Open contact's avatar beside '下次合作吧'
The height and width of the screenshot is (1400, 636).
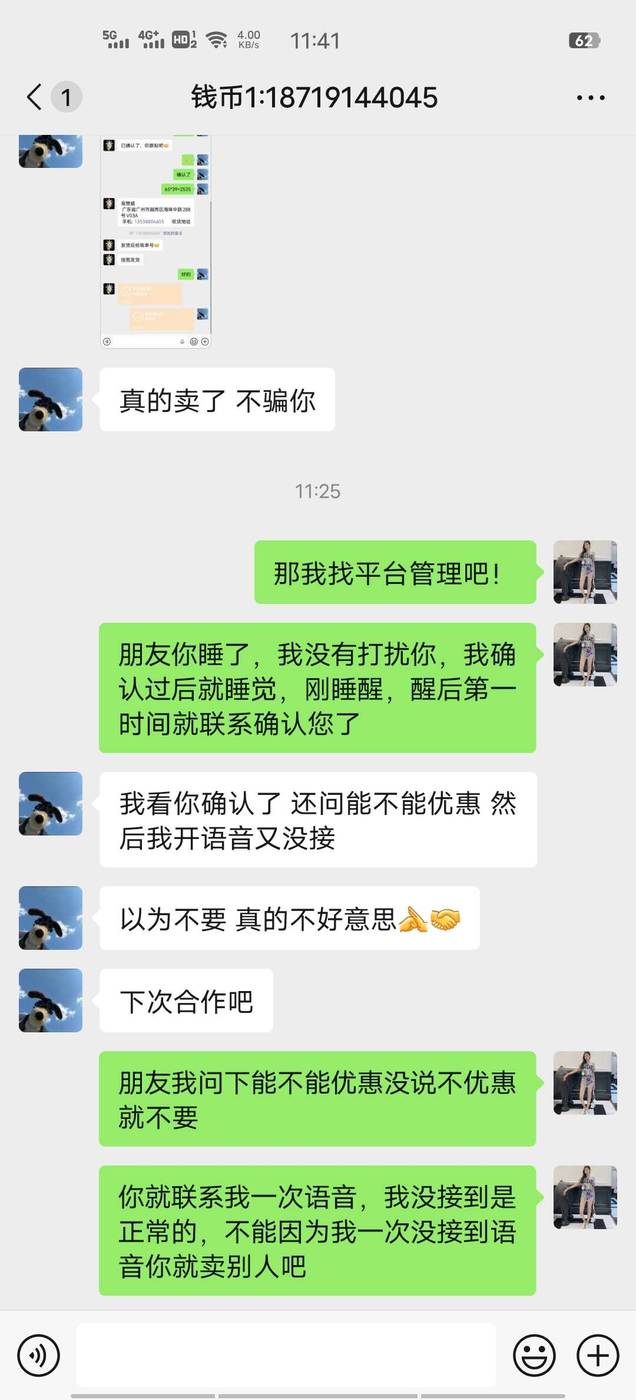point(51,1000)
